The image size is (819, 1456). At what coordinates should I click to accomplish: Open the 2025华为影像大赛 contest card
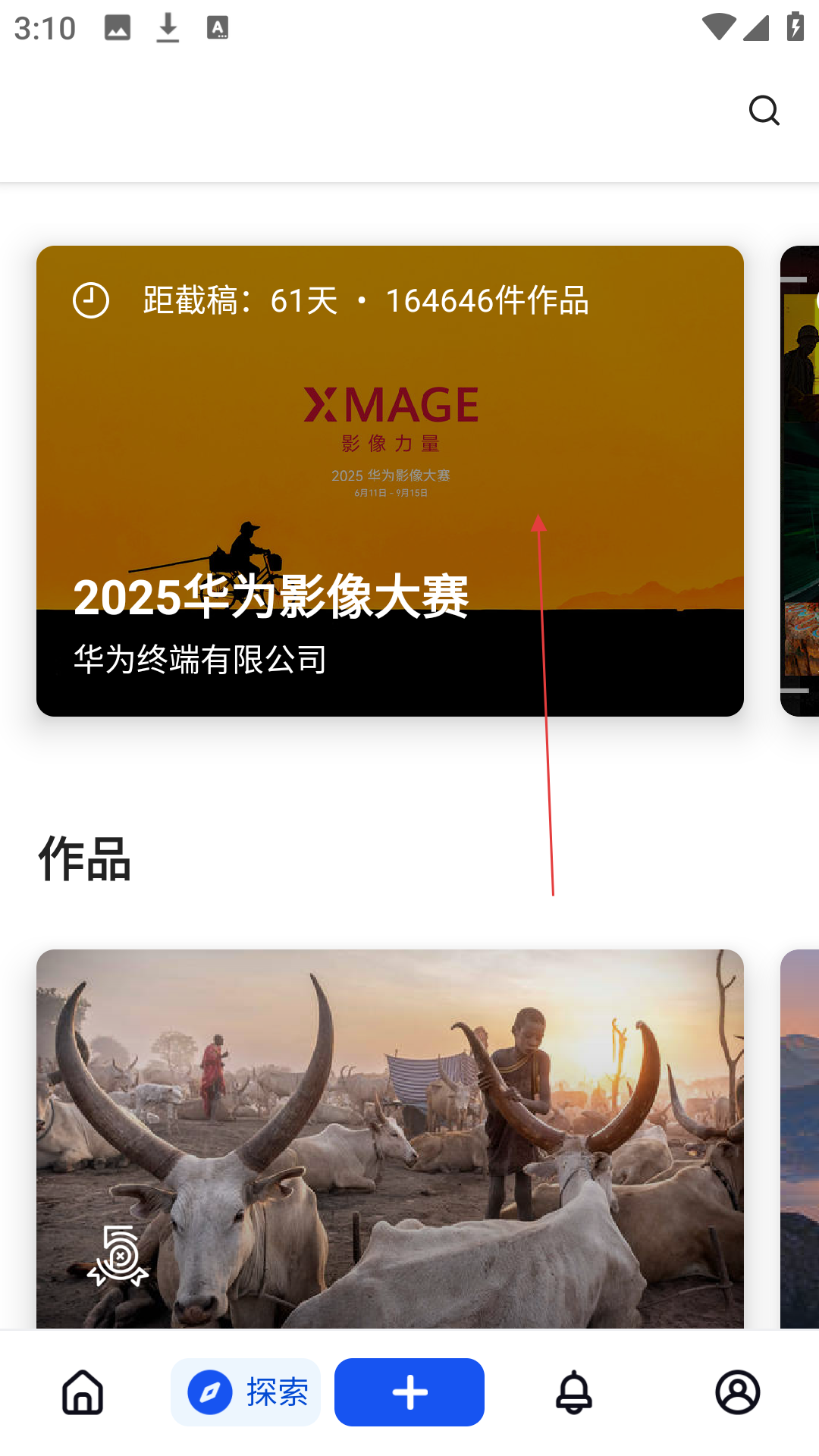(390, 481)
